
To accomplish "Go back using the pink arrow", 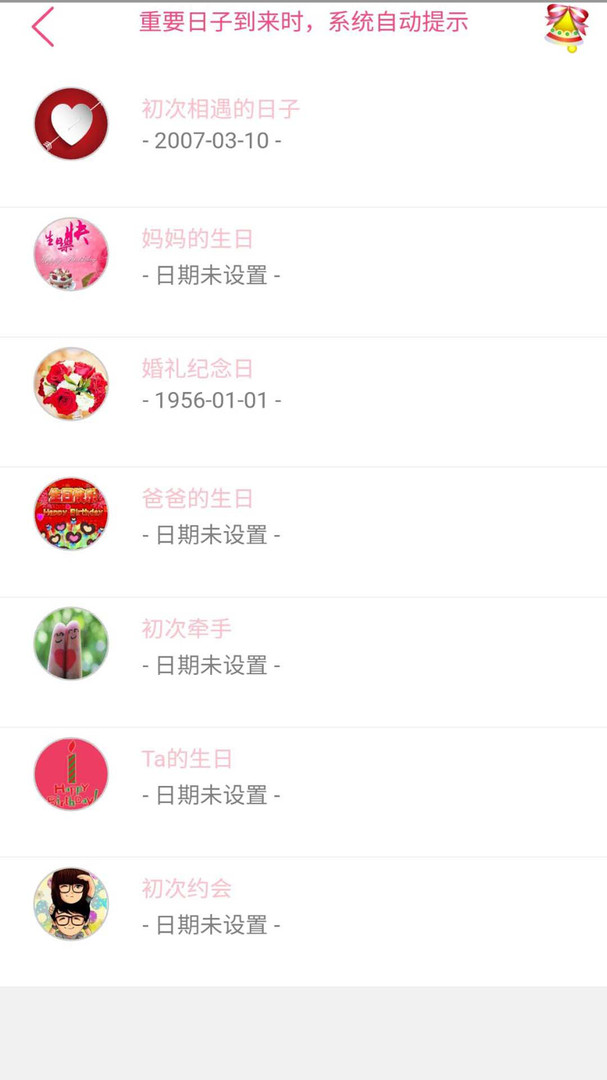I will click(x=43, y=27).
